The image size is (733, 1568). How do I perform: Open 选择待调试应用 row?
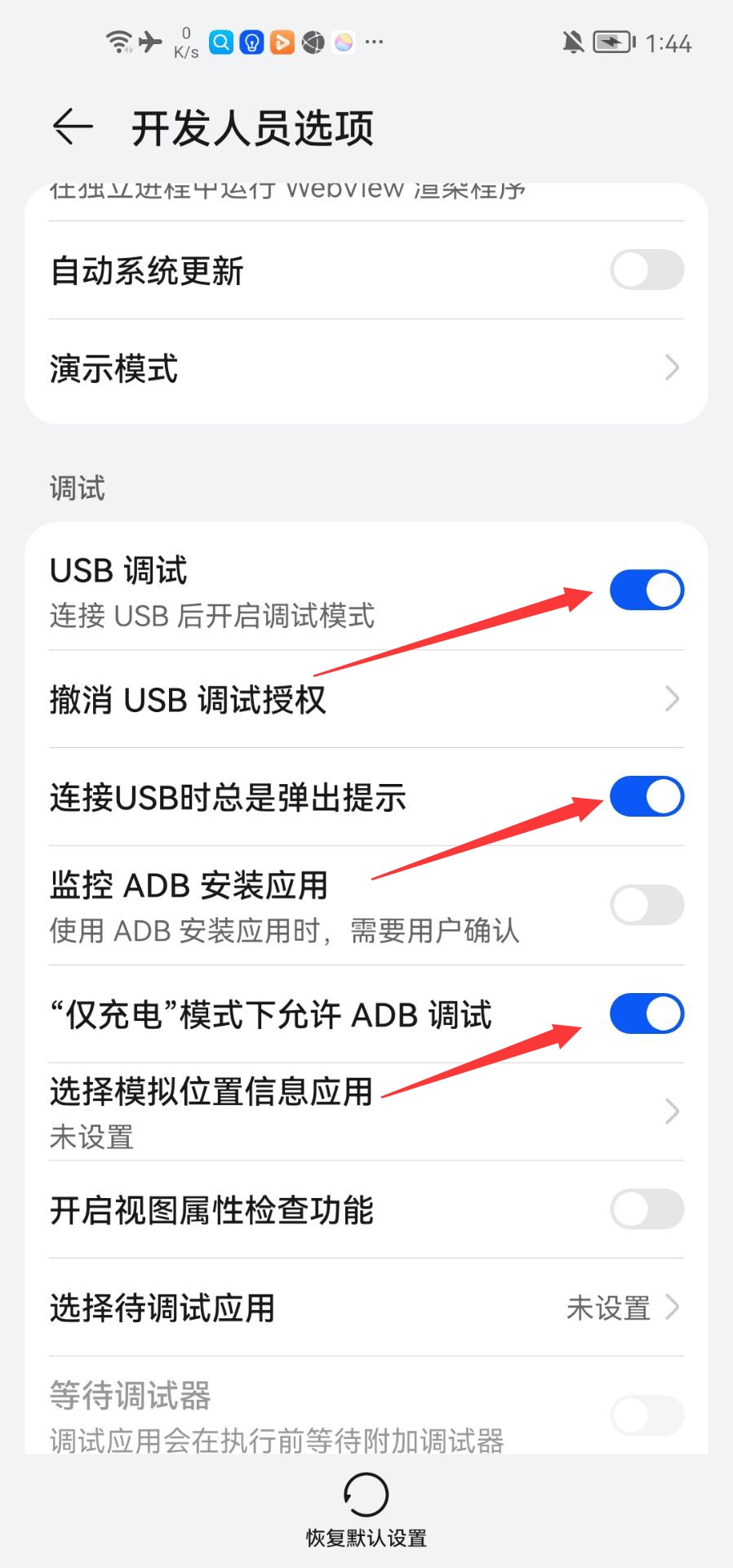pos(366,1307)
